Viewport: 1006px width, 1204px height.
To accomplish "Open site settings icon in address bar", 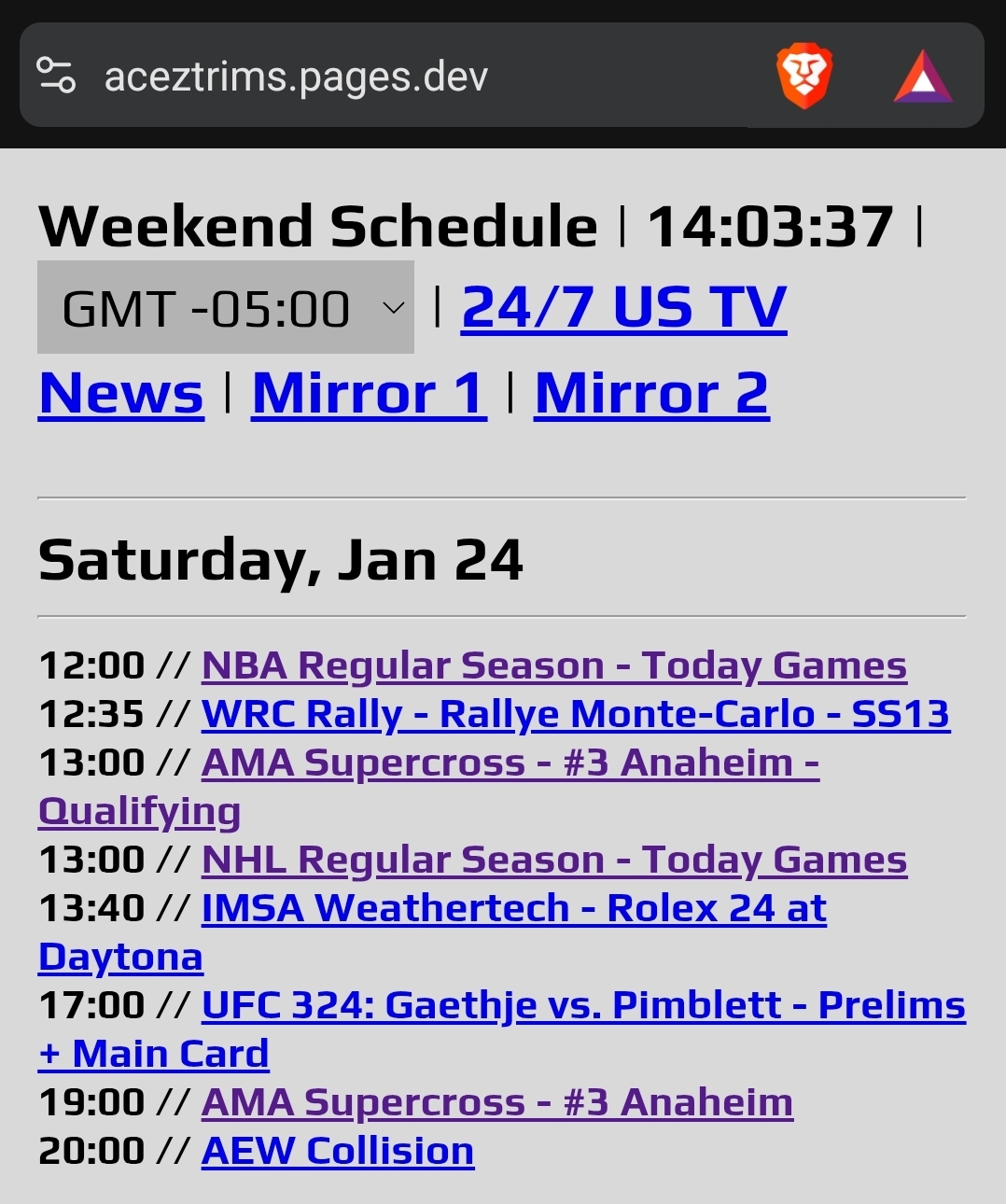I will tap(56, 76).
